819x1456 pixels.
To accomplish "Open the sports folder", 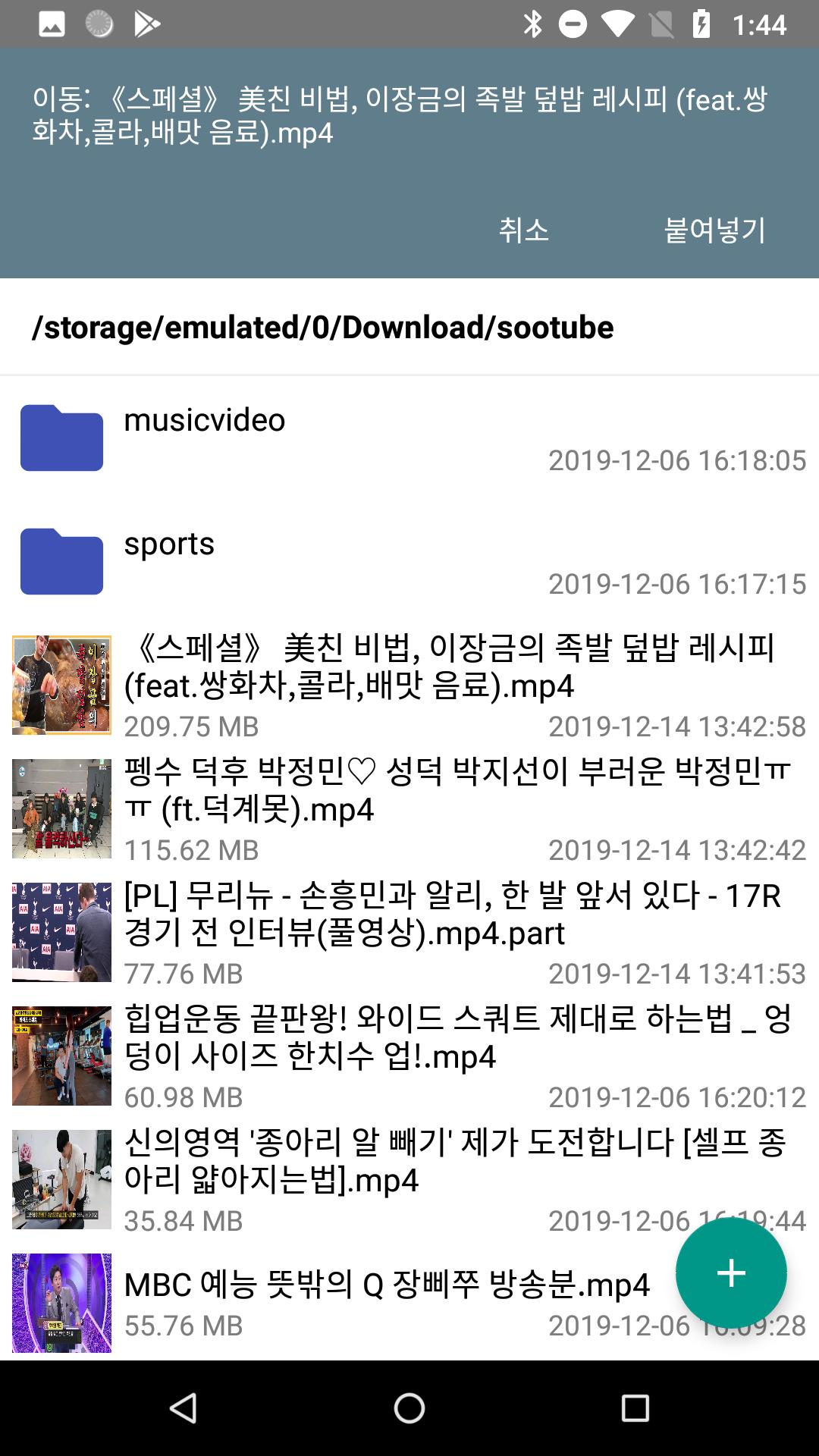I will [409, 562].
